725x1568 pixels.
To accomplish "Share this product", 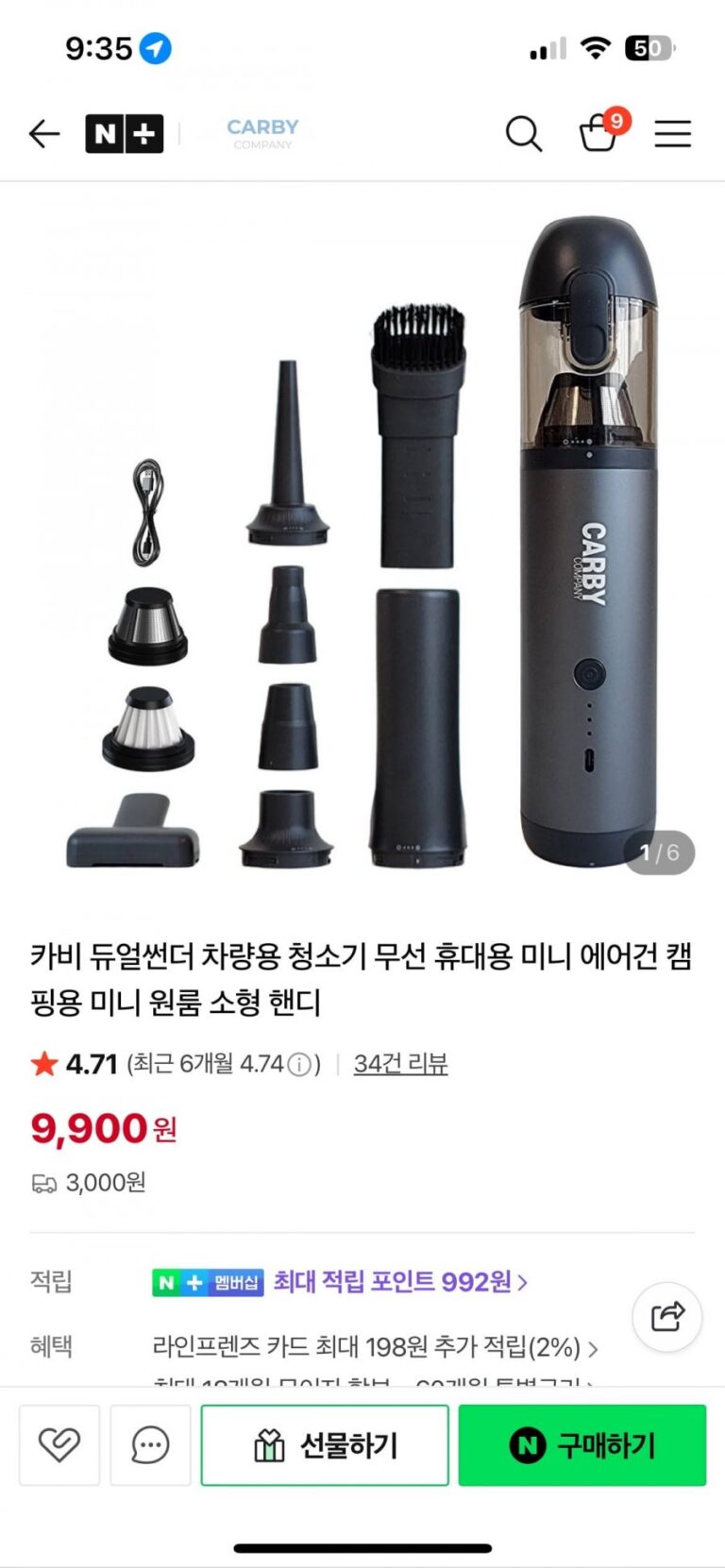I will [x=666, y=1316].
